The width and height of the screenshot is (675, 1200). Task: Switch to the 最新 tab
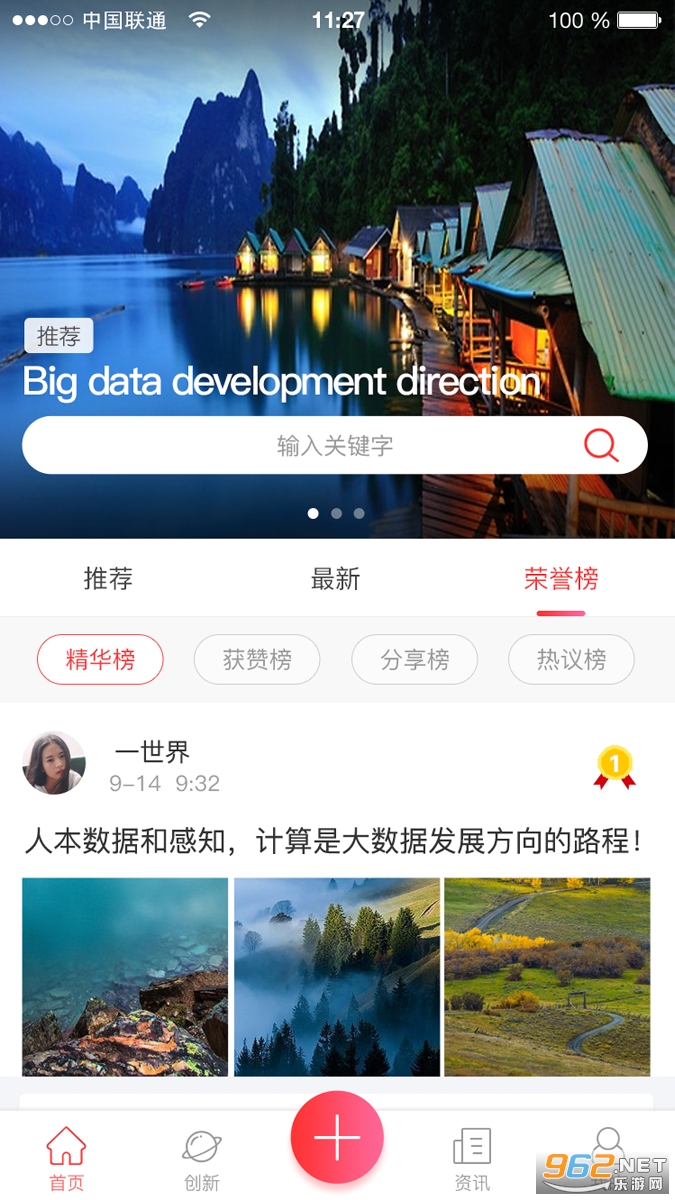(x=335, y=579)
